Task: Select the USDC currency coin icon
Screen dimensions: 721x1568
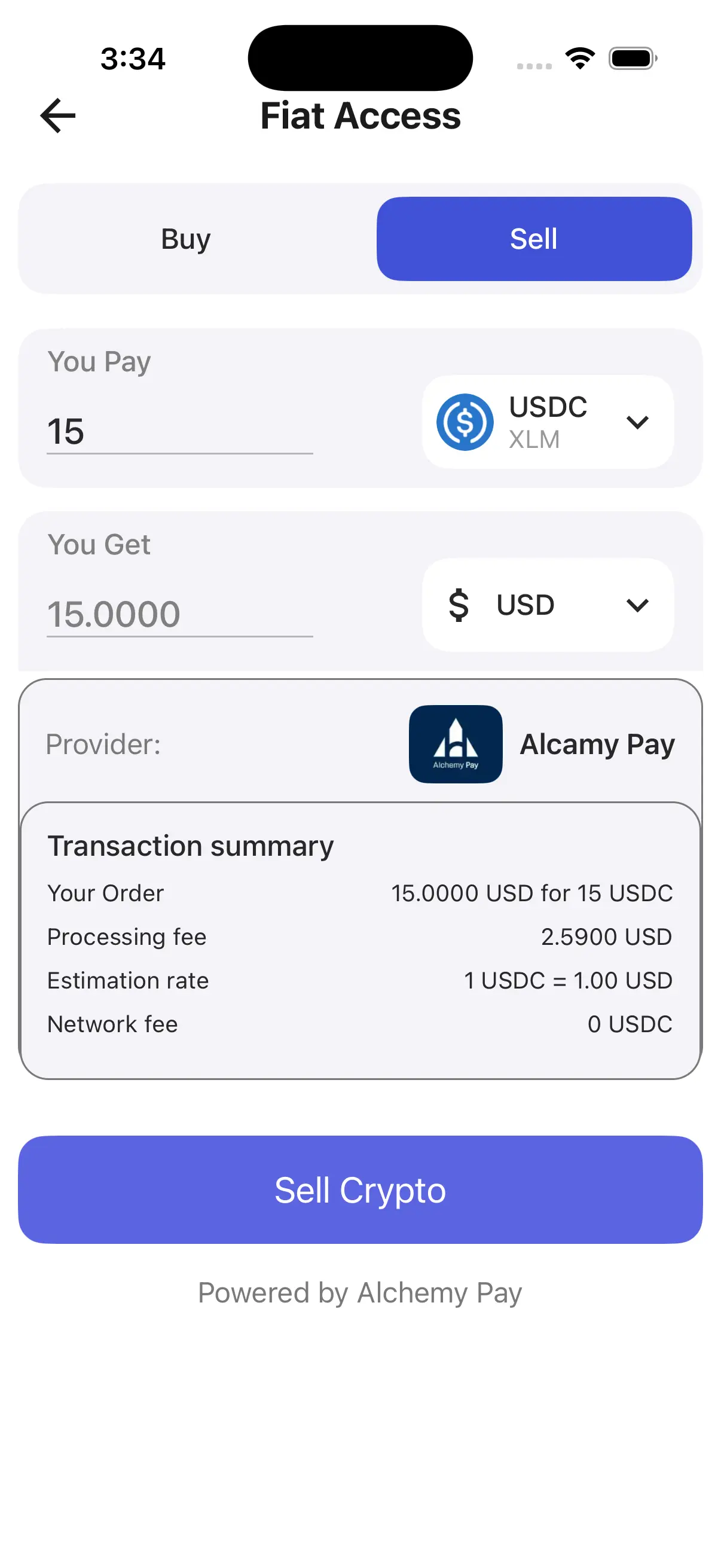Action: point(464,422)
